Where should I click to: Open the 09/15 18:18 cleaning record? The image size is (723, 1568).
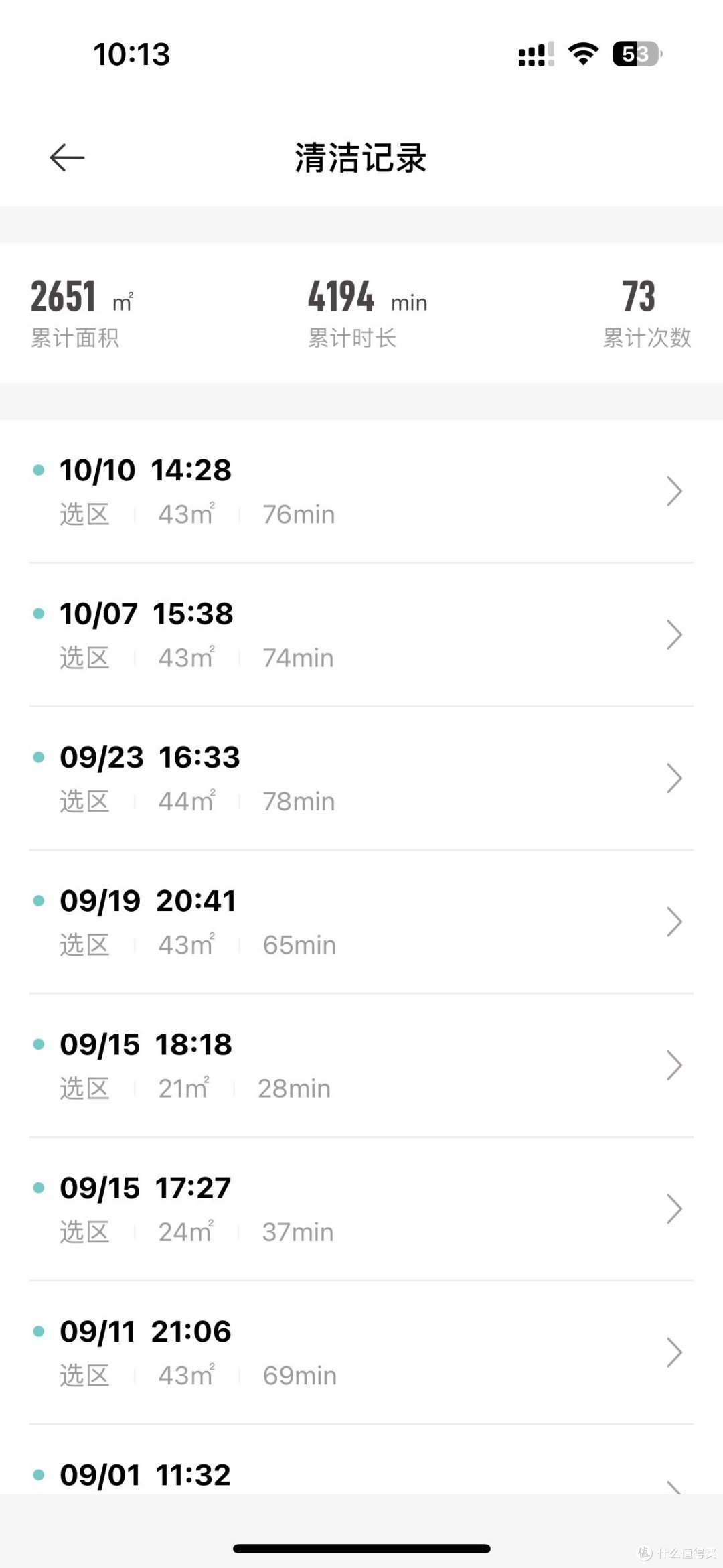point(361,1066)
